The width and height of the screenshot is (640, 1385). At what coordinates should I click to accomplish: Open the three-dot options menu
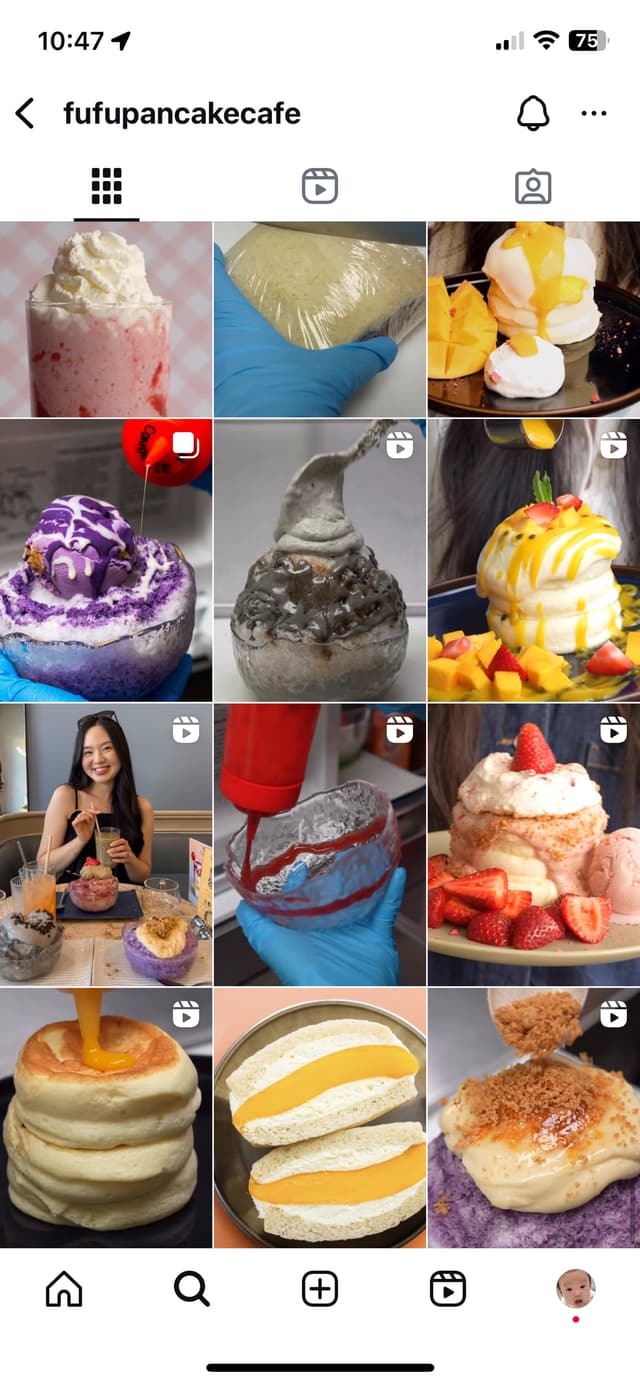[x=593, y=113]
